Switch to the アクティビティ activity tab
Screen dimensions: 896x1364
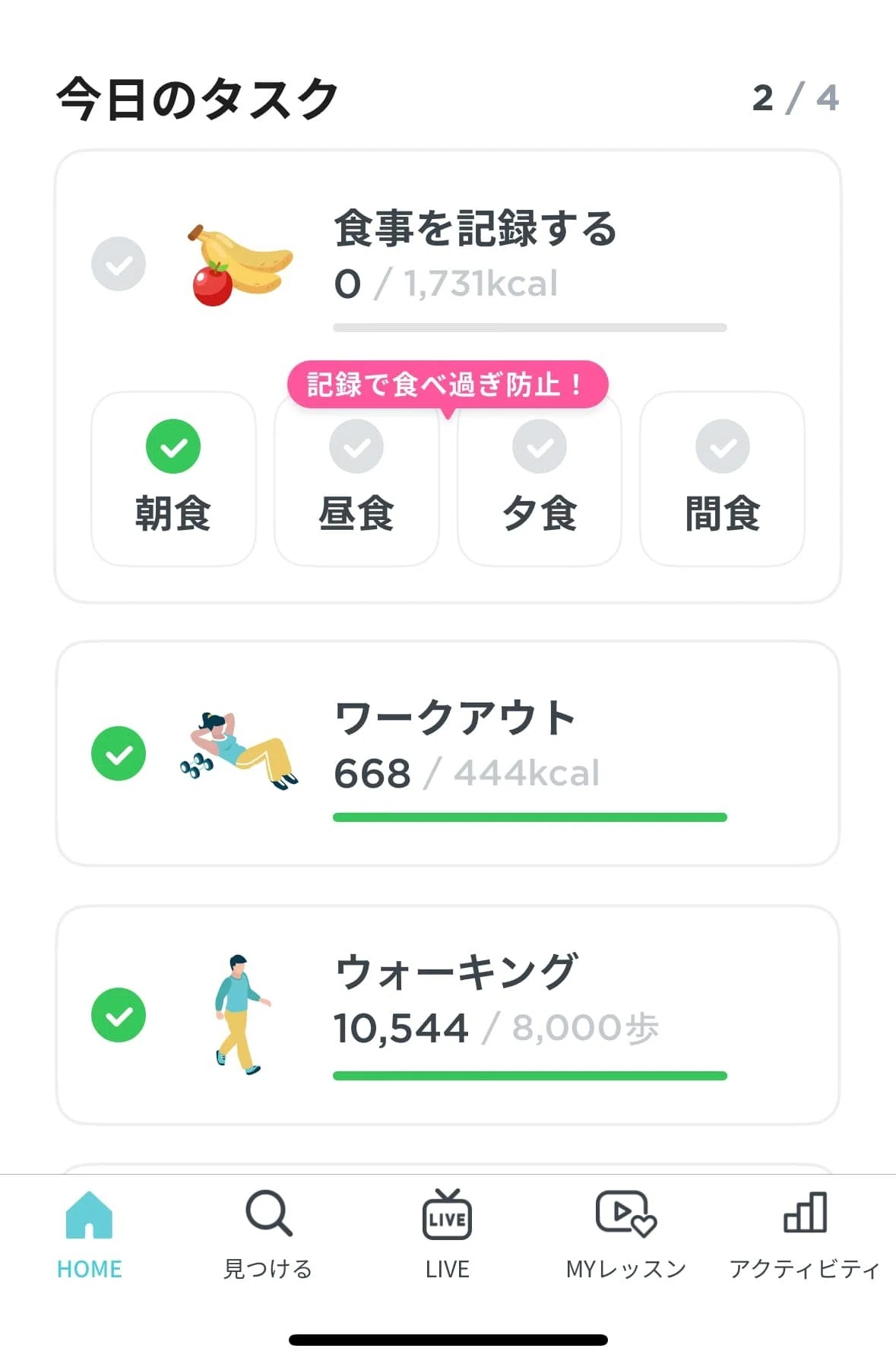click(x=805, y=1235)
